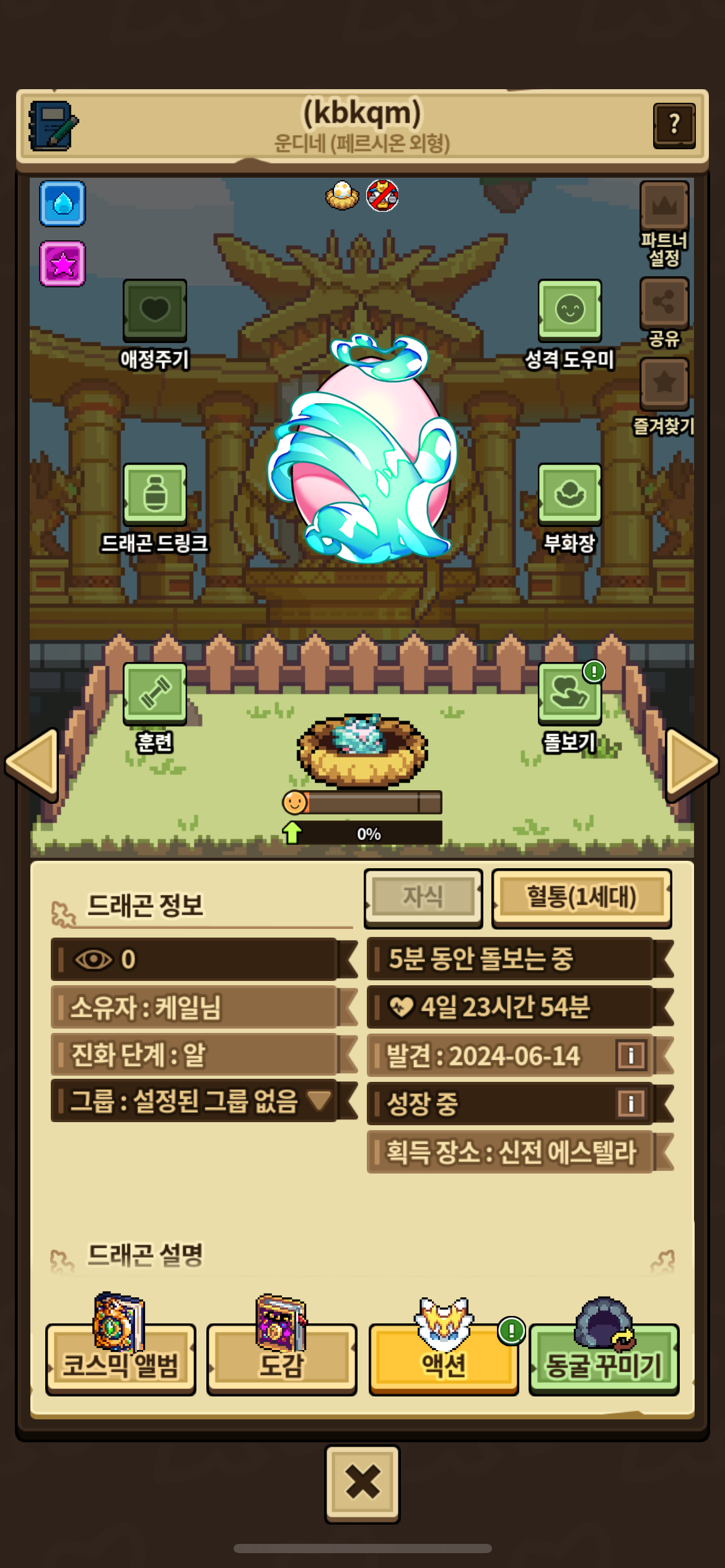
Task: Open the 부화장 hatchery
Action: 569,495
